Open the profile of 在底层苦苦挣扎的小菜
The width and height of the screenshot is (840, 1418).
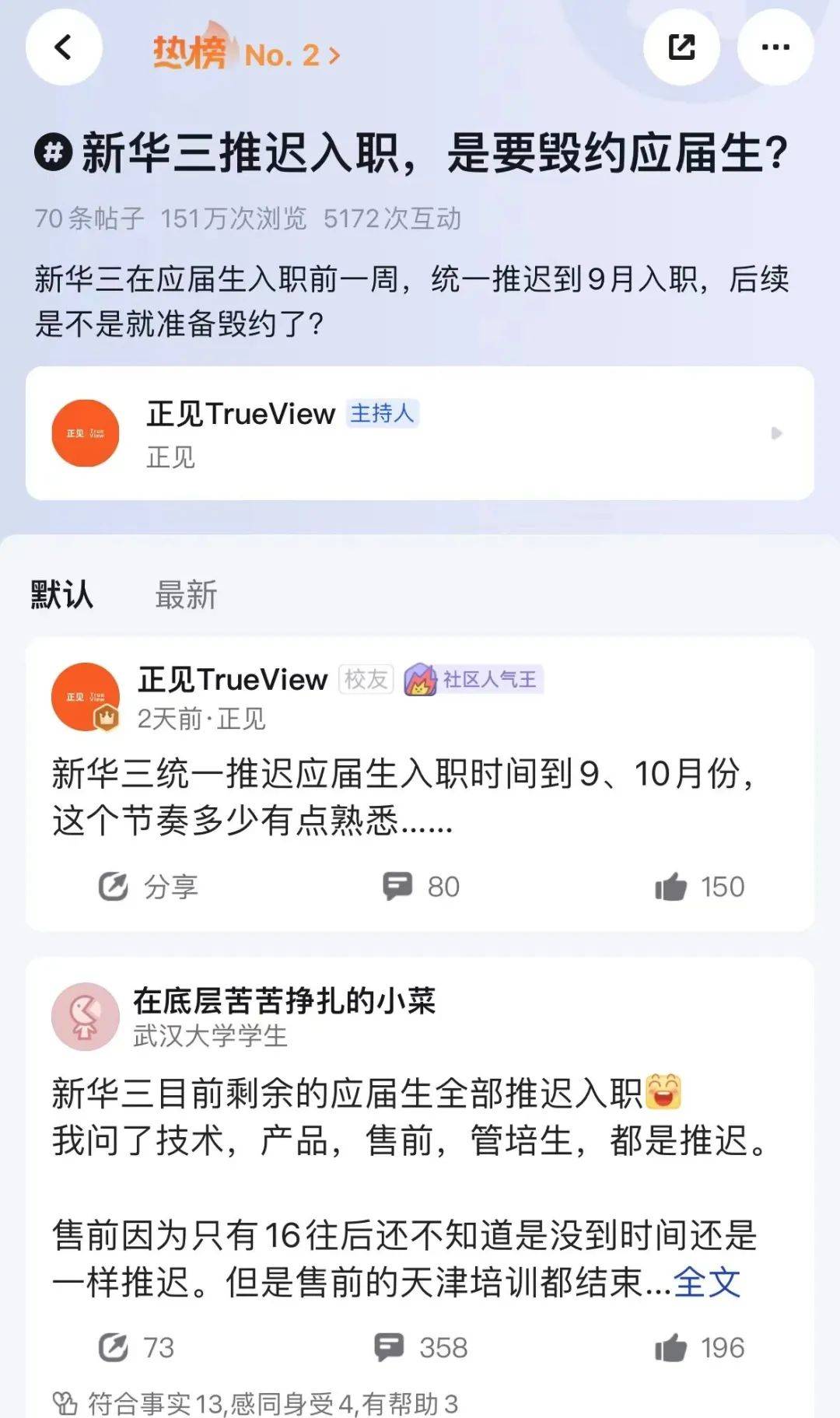point(284,1000)
